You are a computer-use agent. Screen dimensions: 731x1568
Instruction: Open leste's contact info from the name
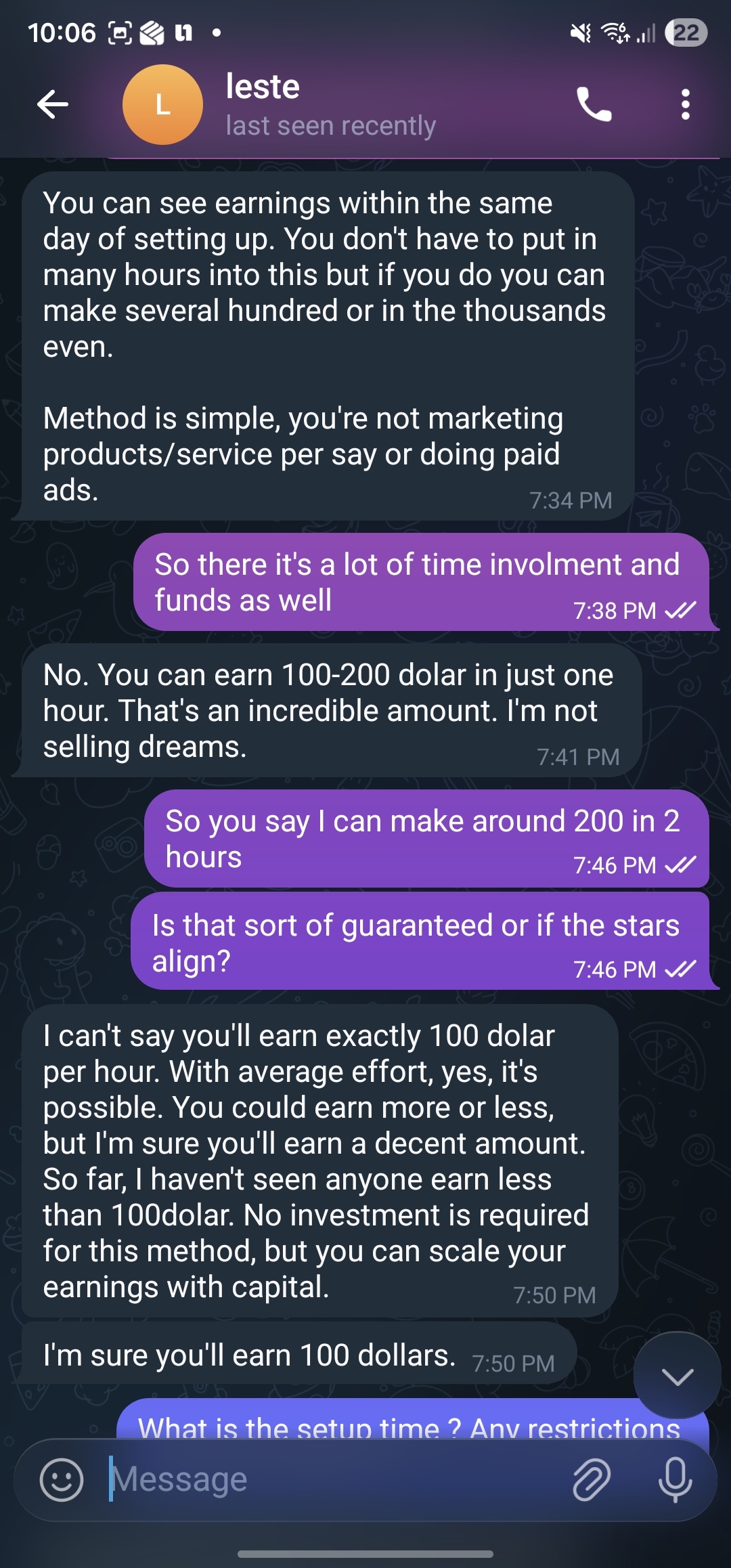point(263,87)
